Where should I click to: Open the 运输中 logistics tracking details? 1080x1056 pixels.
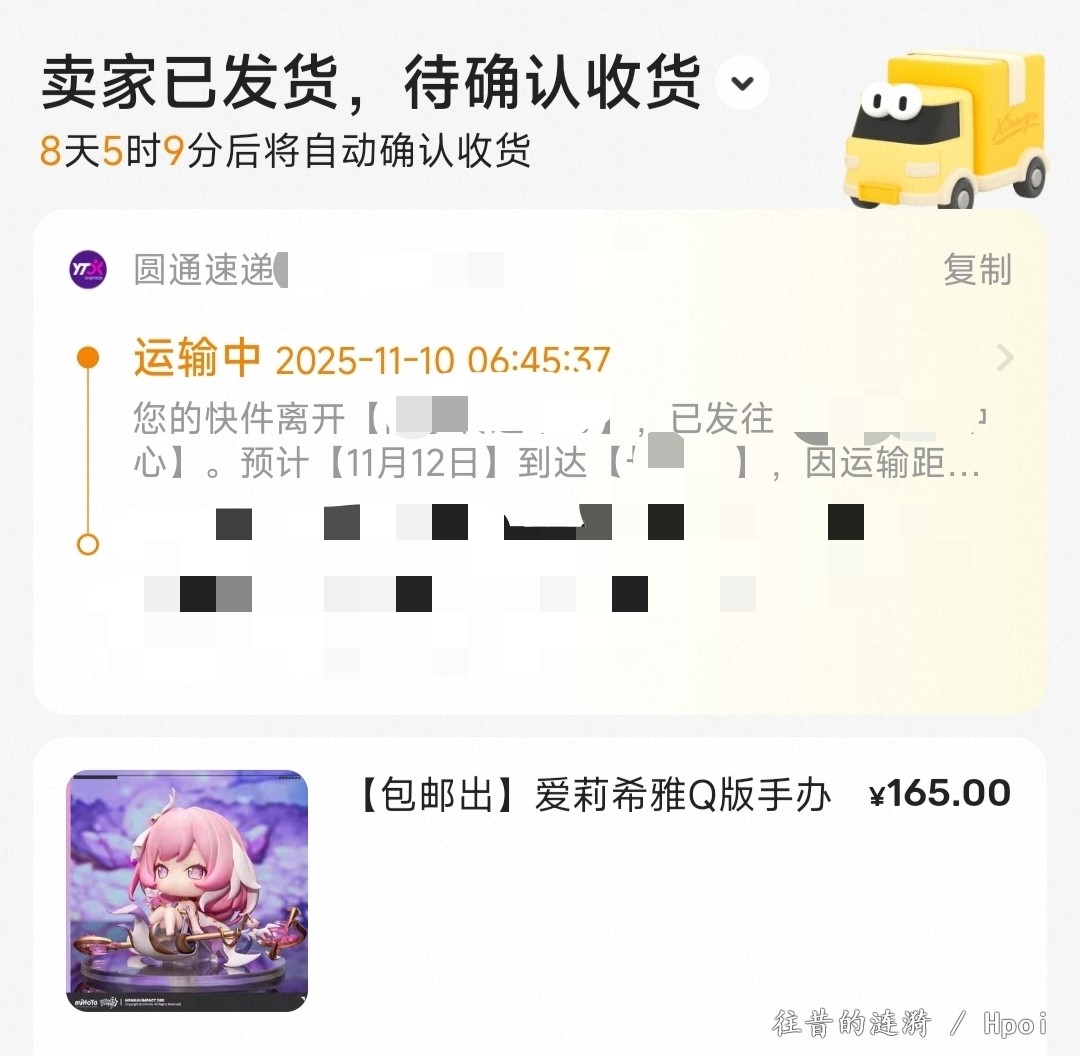click(x=1004, y=358)
